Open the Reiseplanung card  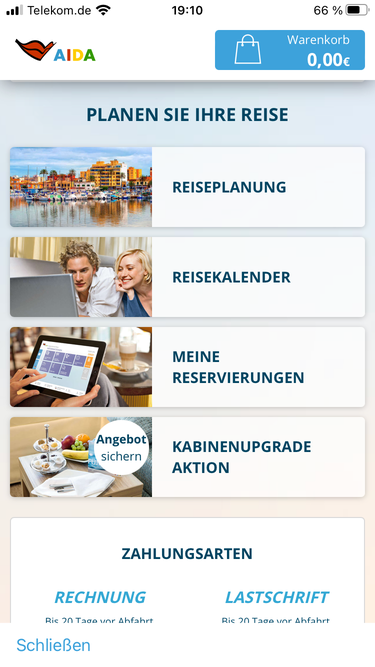point(188,187)
